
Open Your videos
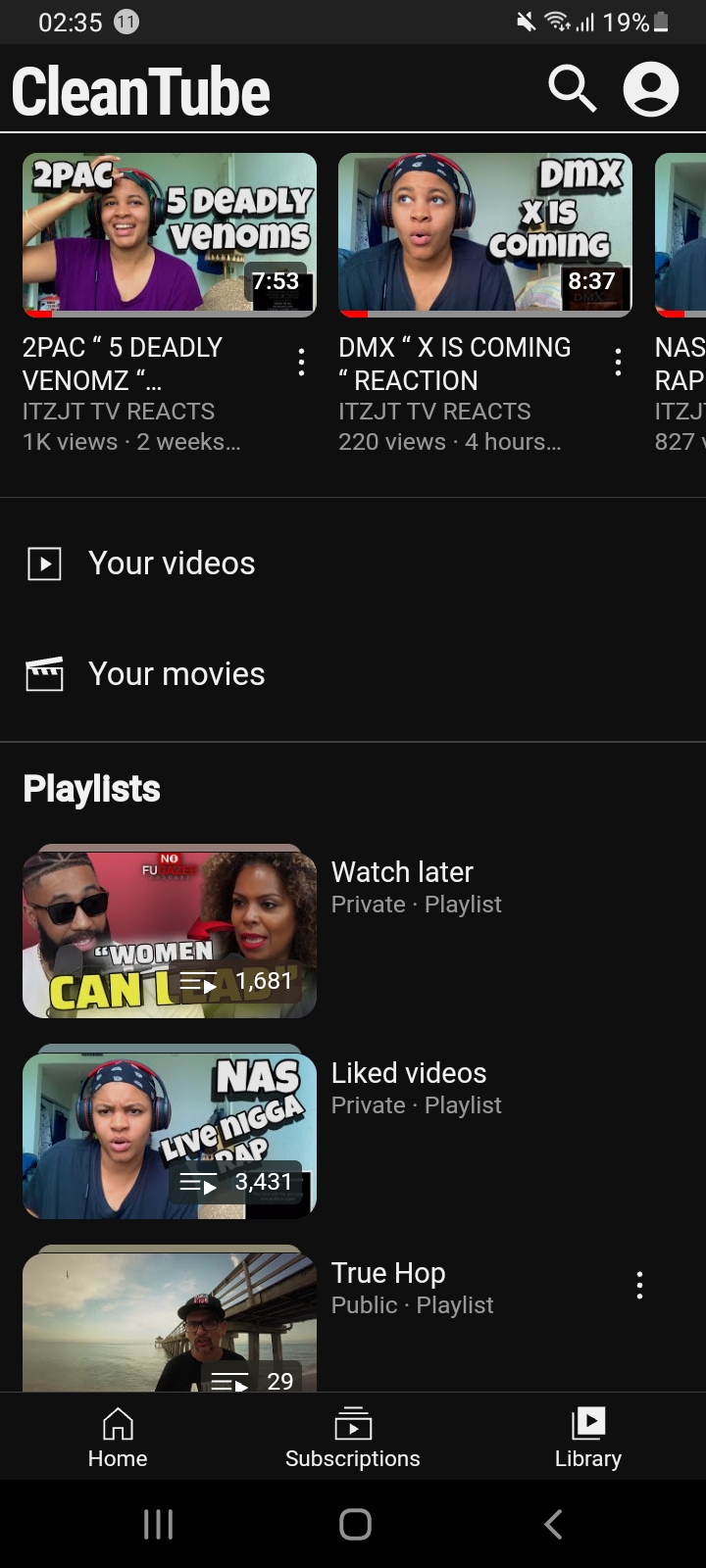(x=172, y=563)
